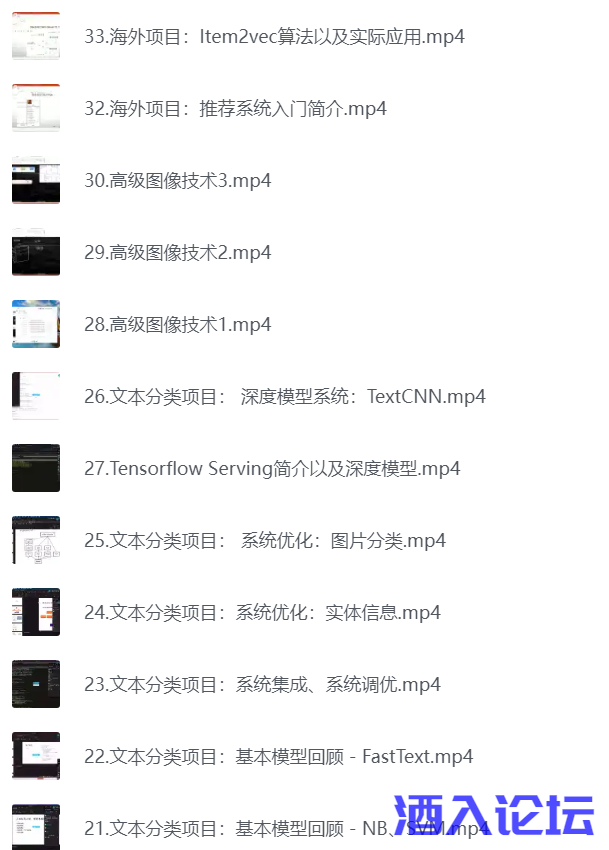Image resolution: width=609 pixels, height=850 pixels.
Task: Open 23.文本分类项目 系统集成、系统调优 video
Action: (262, 685)
